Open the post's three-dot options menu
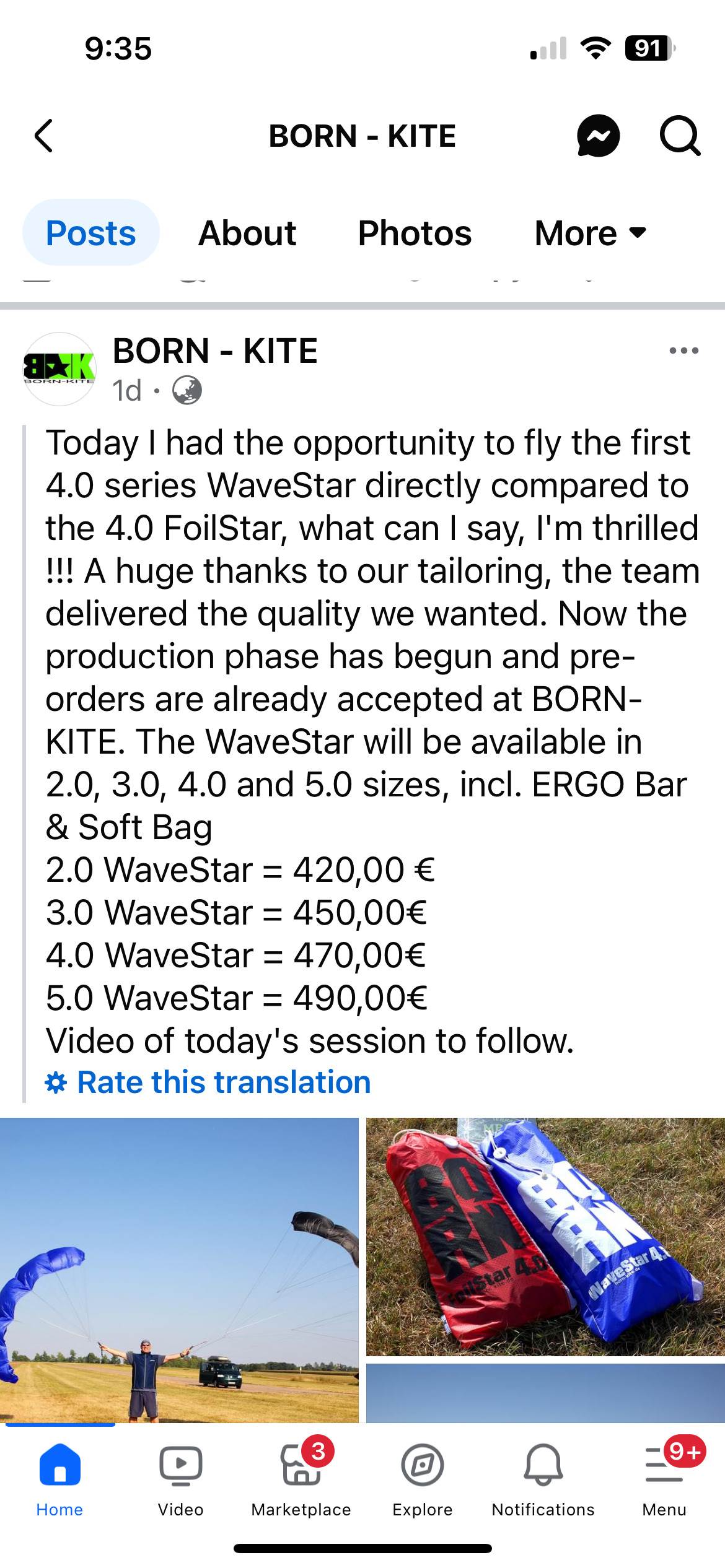Viewport: 725px width, 1568px height. [683, 351]
